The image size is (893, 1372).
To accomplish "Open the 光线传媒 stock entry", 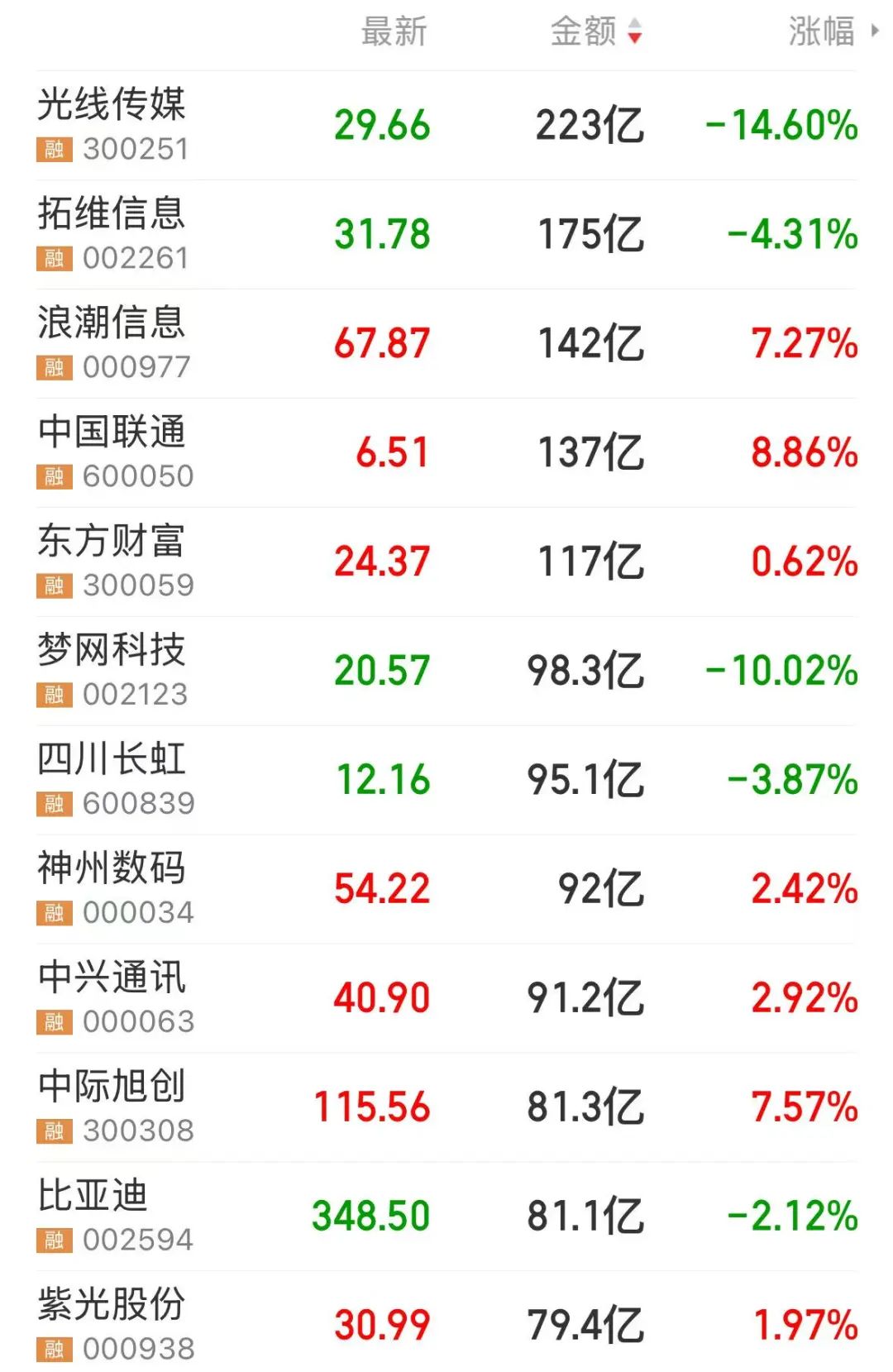I will tap(113, 106).
